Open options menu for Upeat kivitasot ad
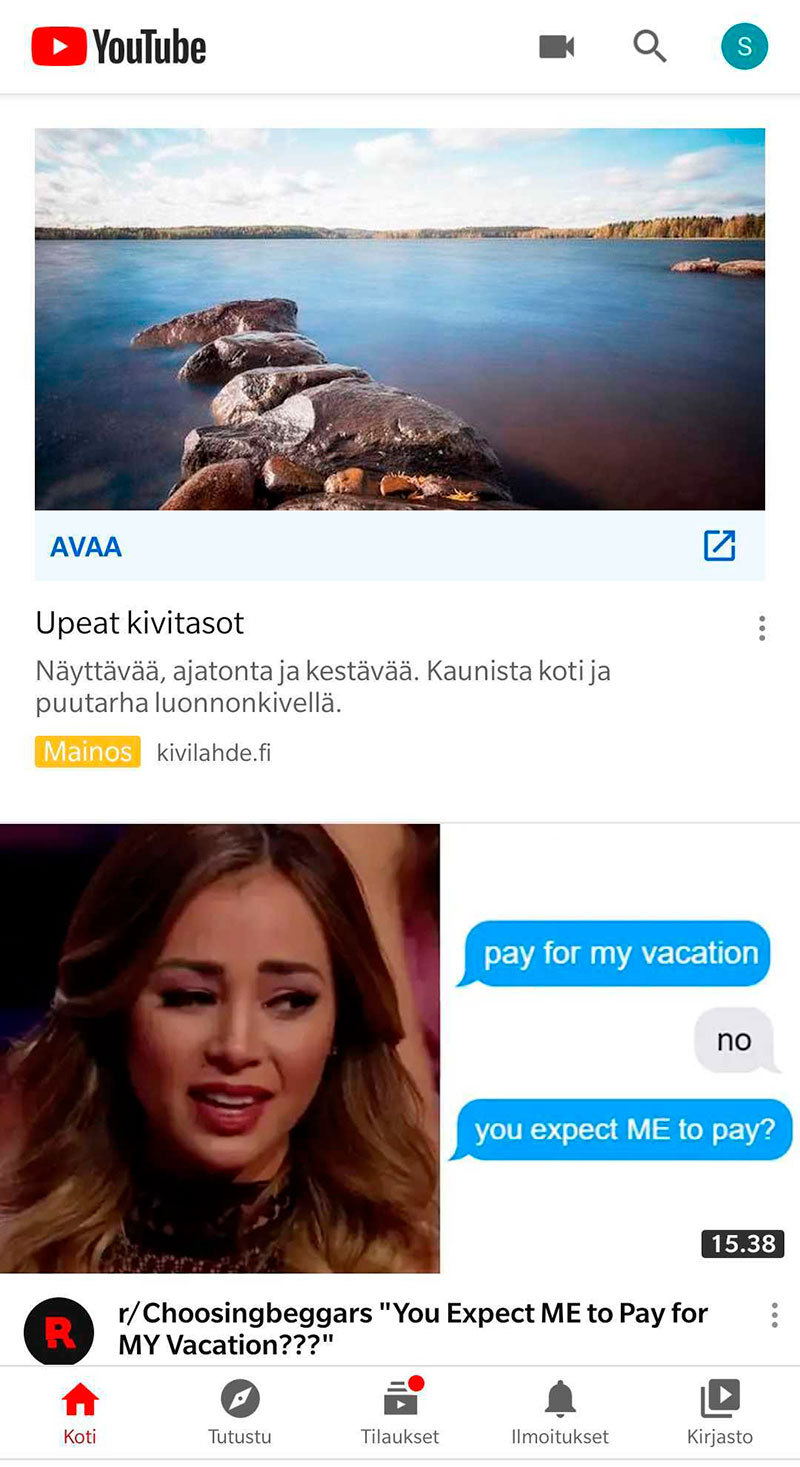 762,628
